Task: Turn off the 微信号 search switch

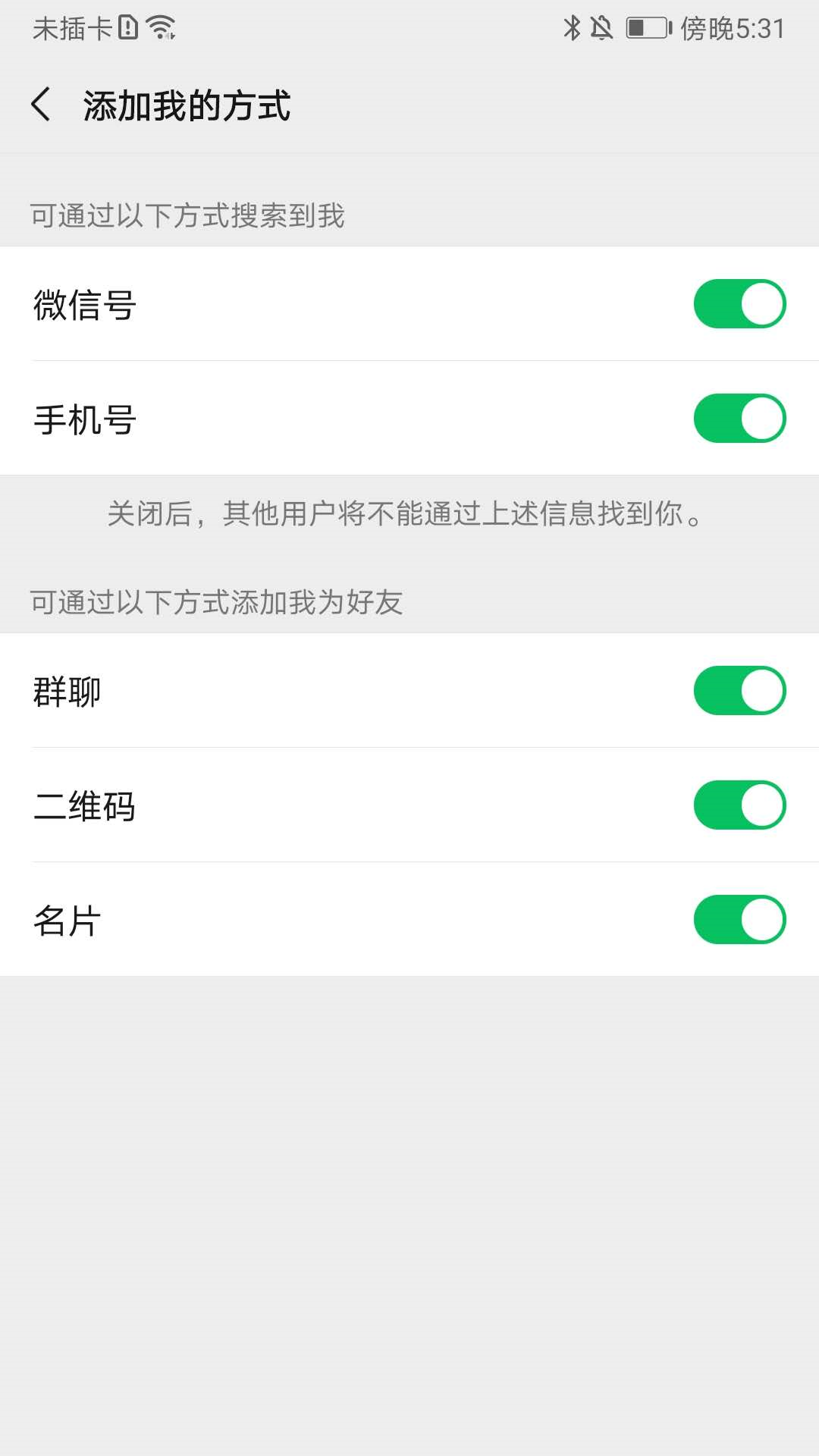Action: (739, 304)
